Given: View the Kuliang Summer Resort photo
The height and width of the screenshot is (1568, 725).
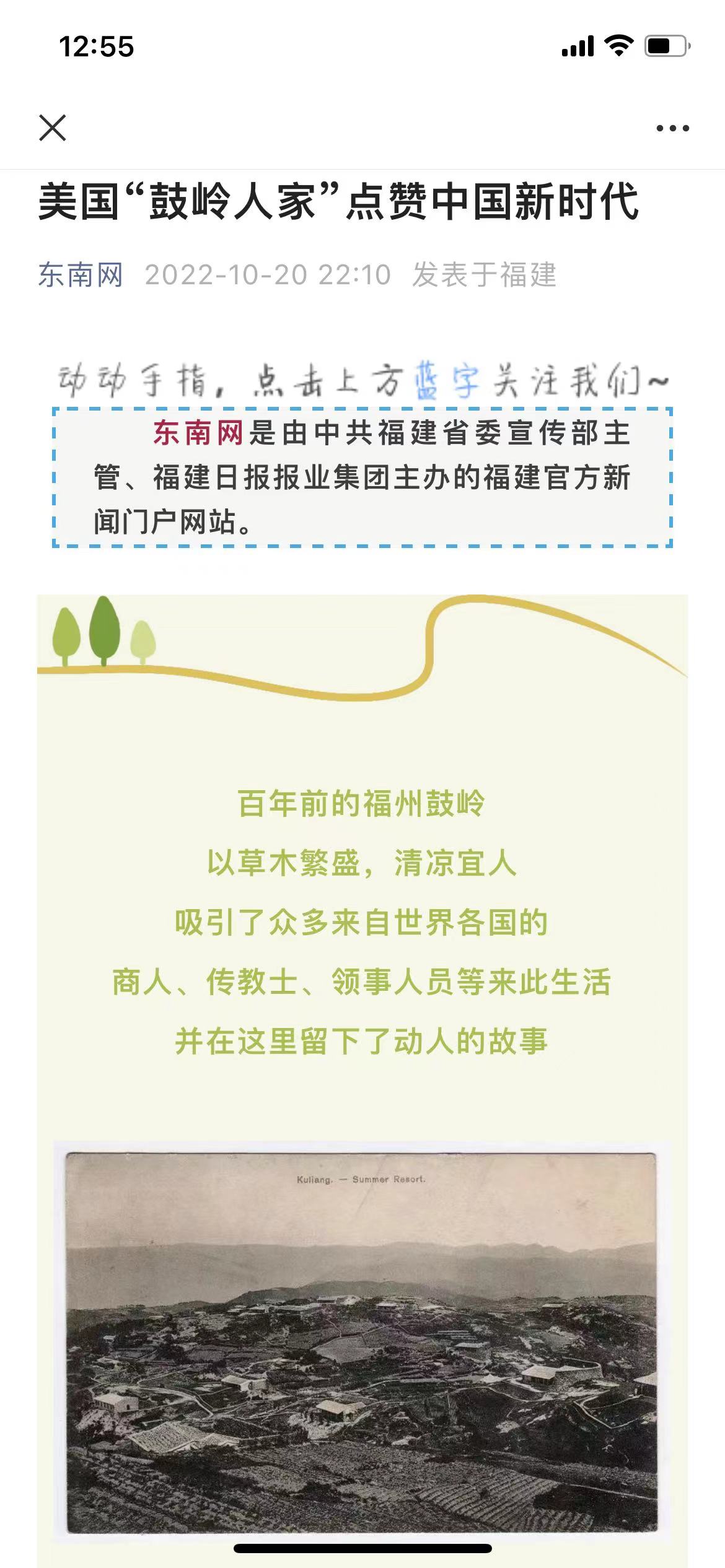Looking at the screenshot, I should click(361, 1342).
